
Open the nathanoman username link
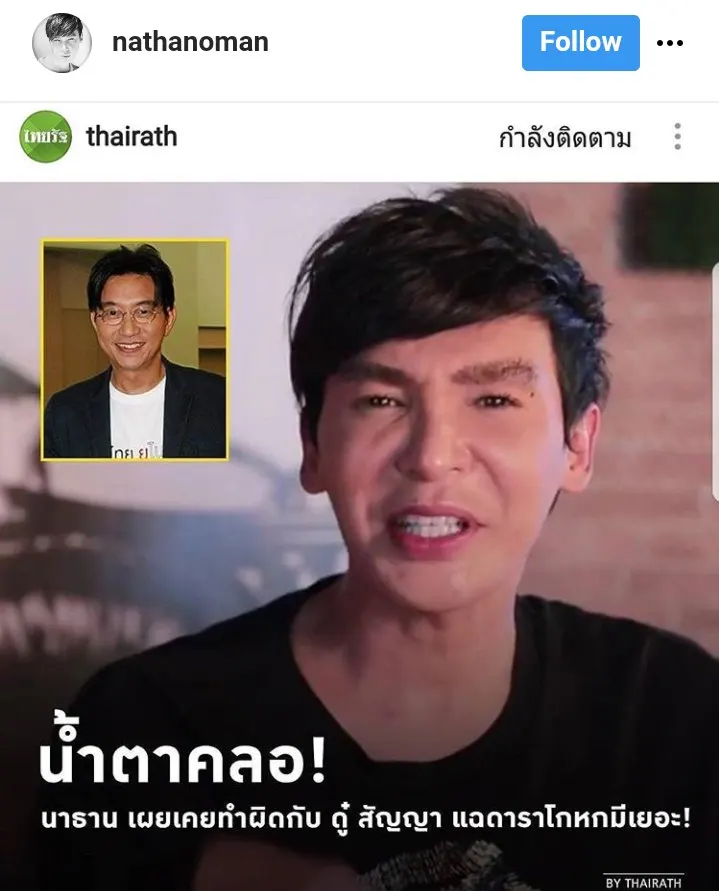(190, 42)
